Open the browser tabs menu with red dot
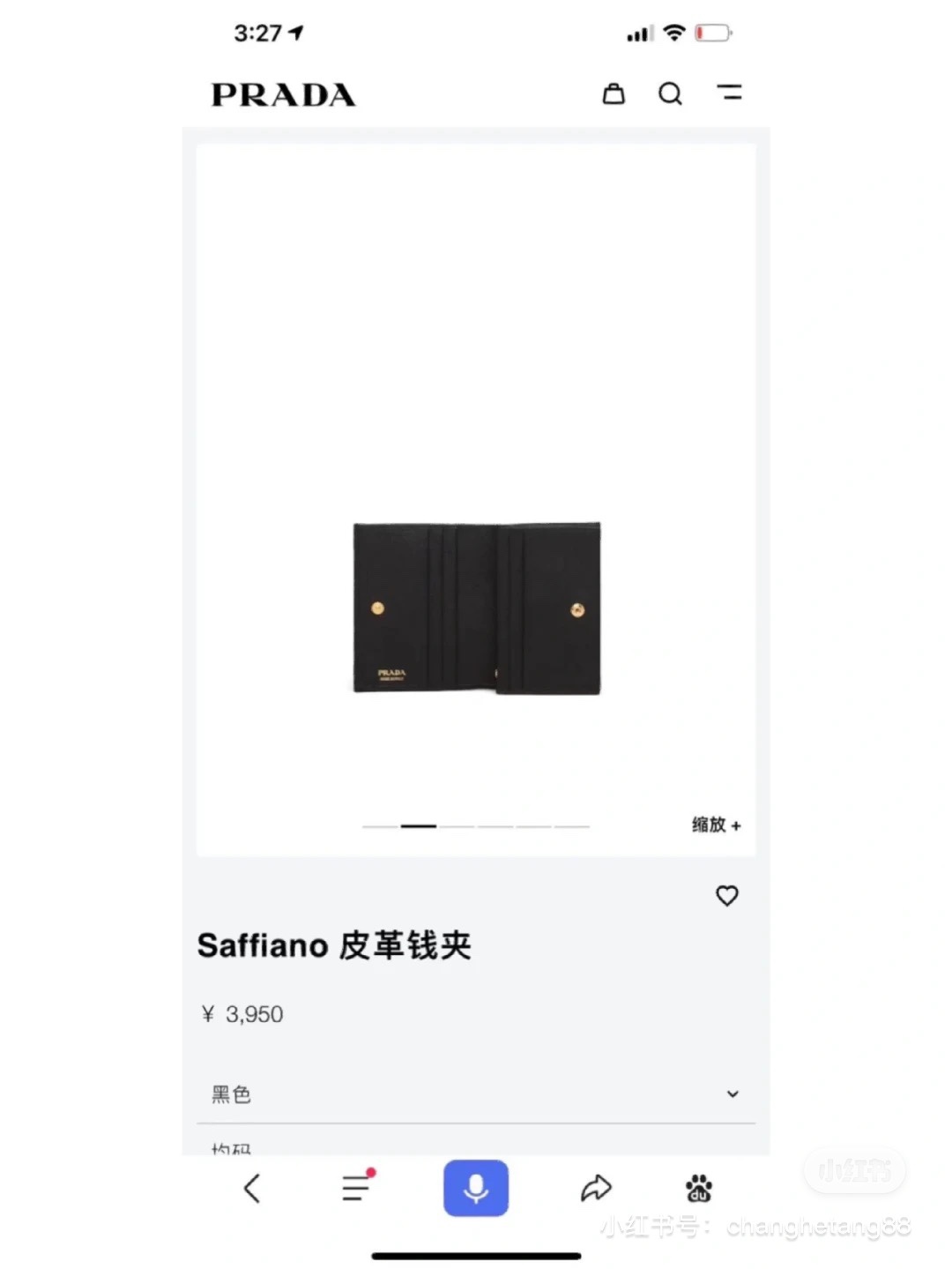Image resolution: width=952 pixels, height=1269 pixels. click(357, 1187)
